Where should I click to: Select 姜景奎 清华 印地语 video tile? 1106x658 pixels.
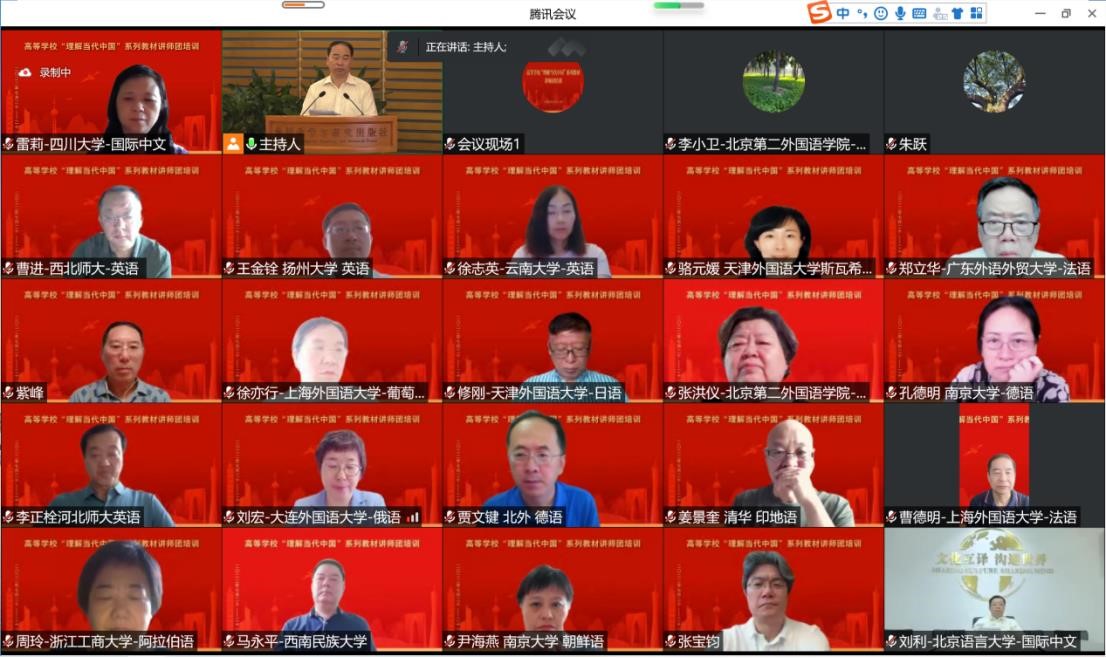[x=773, y=466]
